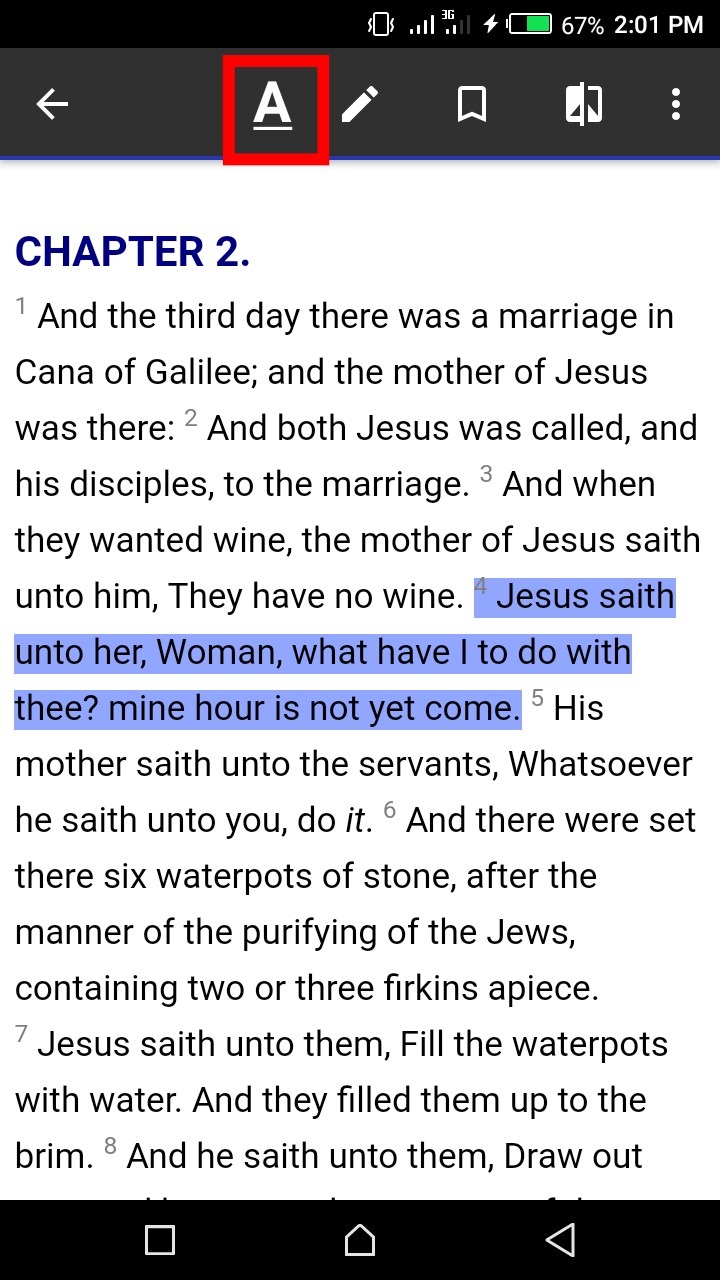The image size is (720, 1280).
Task: Go back using the app bar arrow
Action: pyautogui.click(x=52, y=104)
